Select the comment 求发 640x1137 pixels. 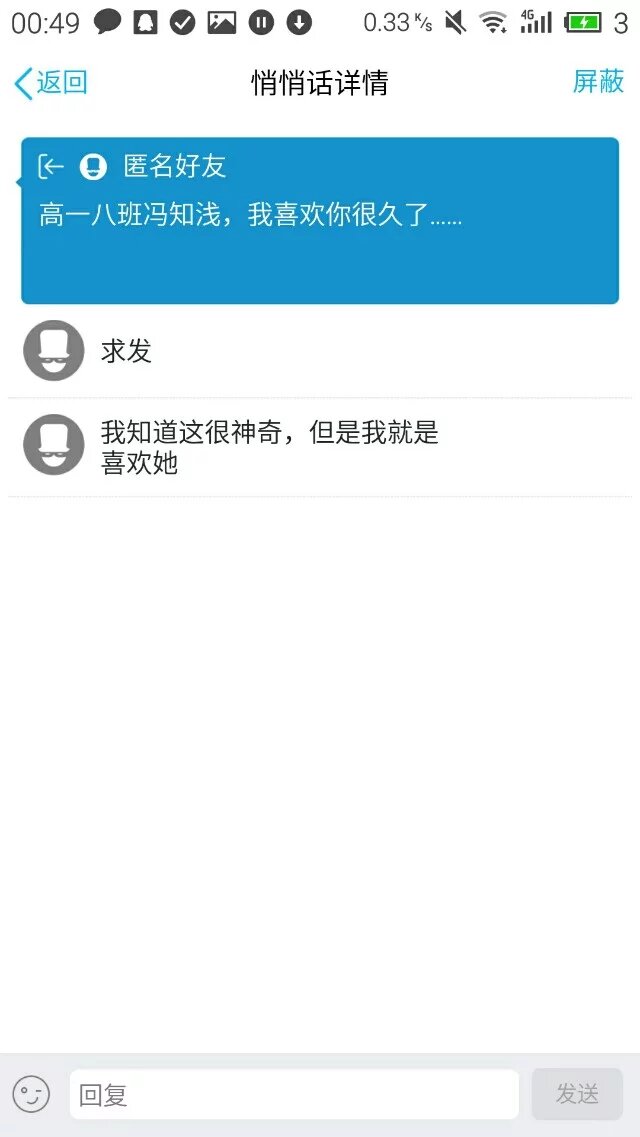tap(320, 351)
